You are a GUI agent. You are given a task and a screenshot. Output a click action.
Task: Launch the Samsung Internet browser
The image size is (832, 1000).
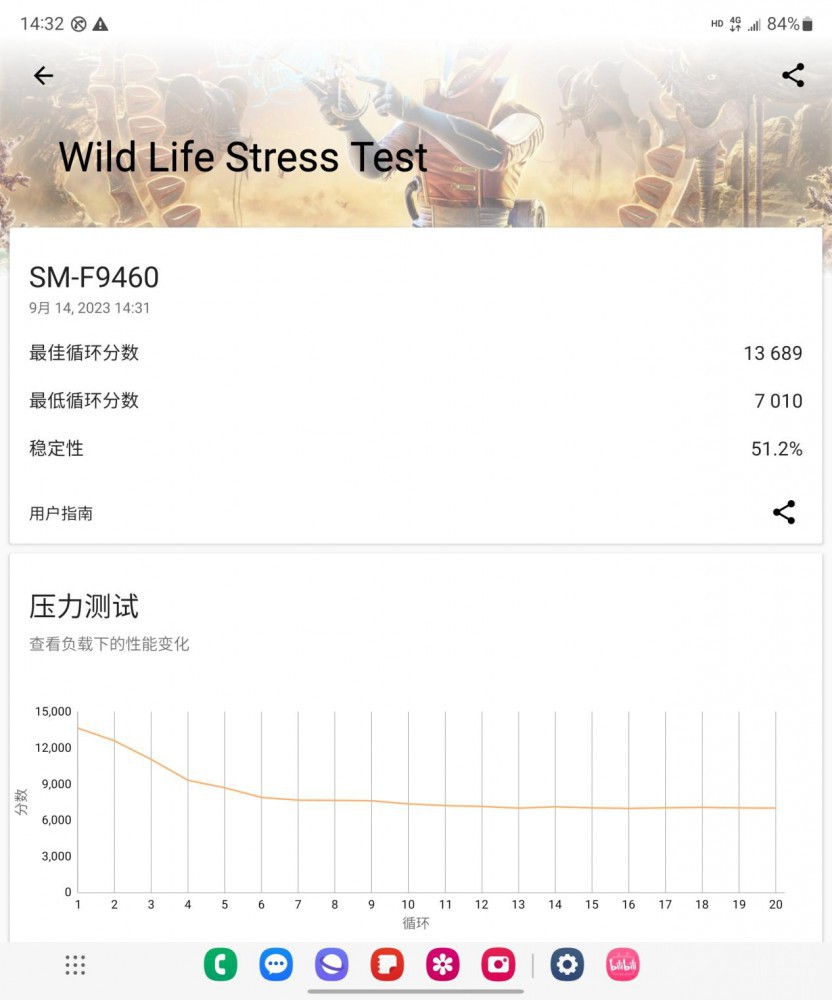[x=331, y=965]
